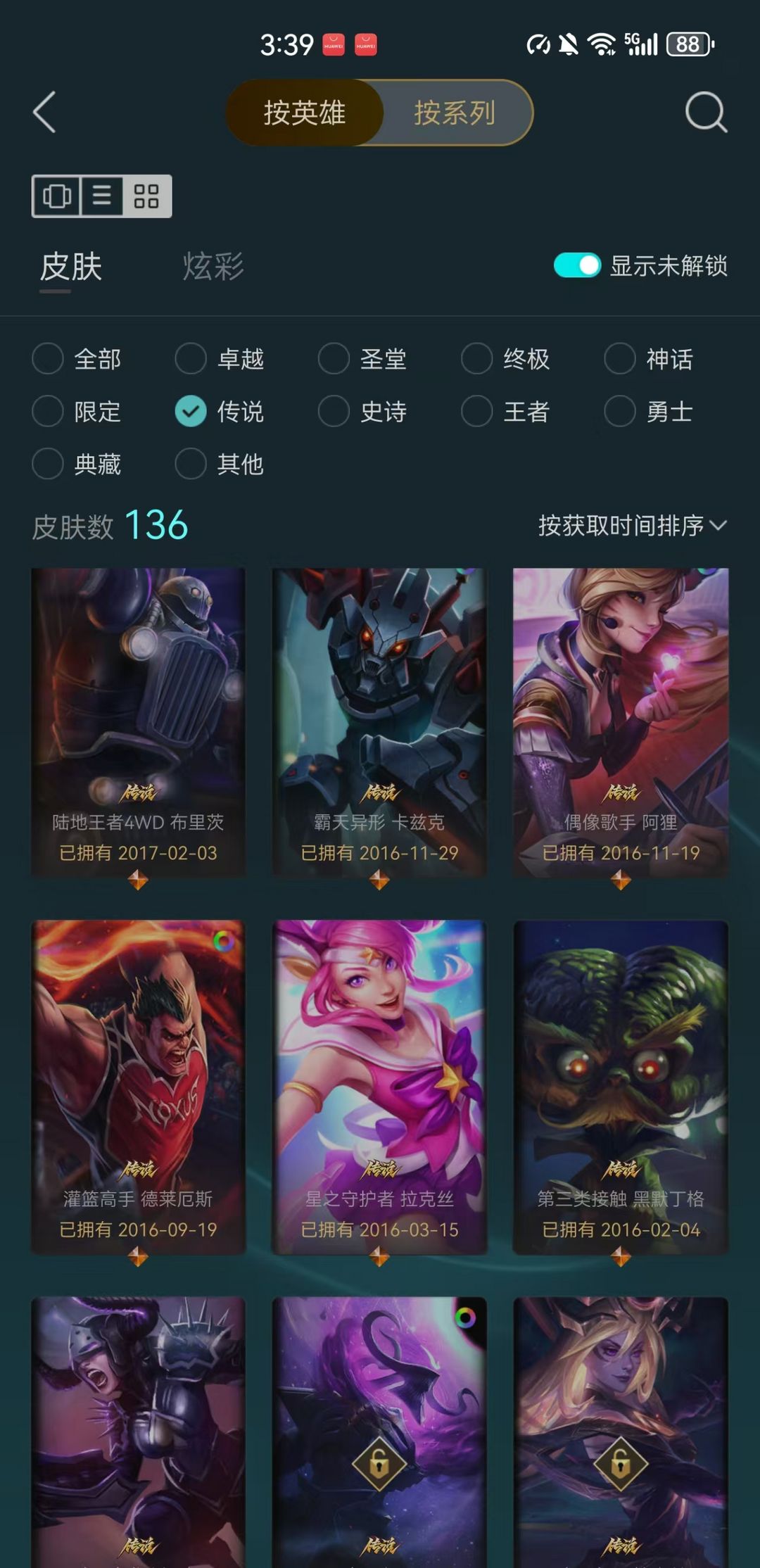The height and width of the screenshot is (1568, 760).
Task: Select the list view layout icon
Action: coord(102,196)
